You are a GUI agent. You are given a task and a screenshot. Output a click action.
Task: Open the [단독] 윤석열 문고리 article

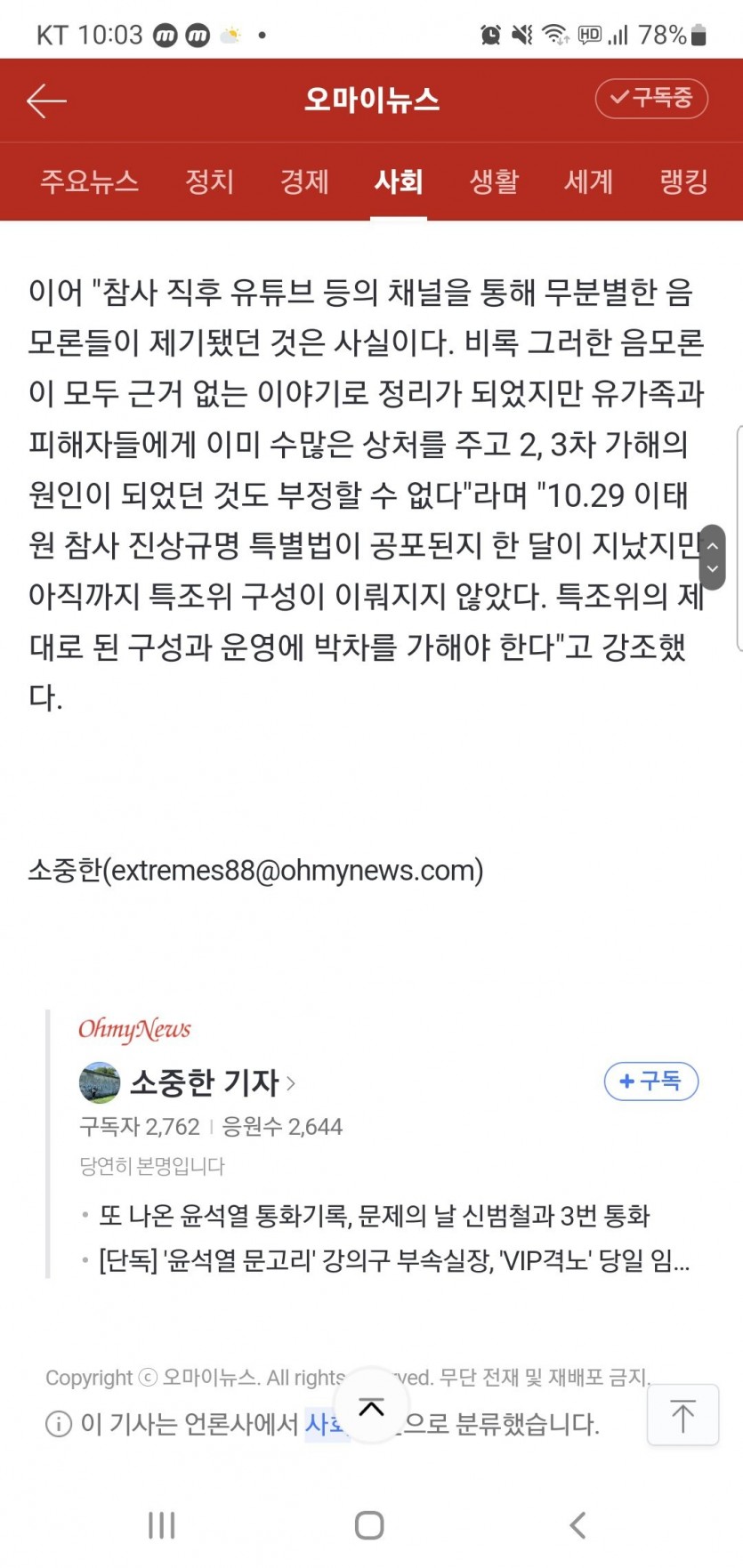tap(393, 1260)
